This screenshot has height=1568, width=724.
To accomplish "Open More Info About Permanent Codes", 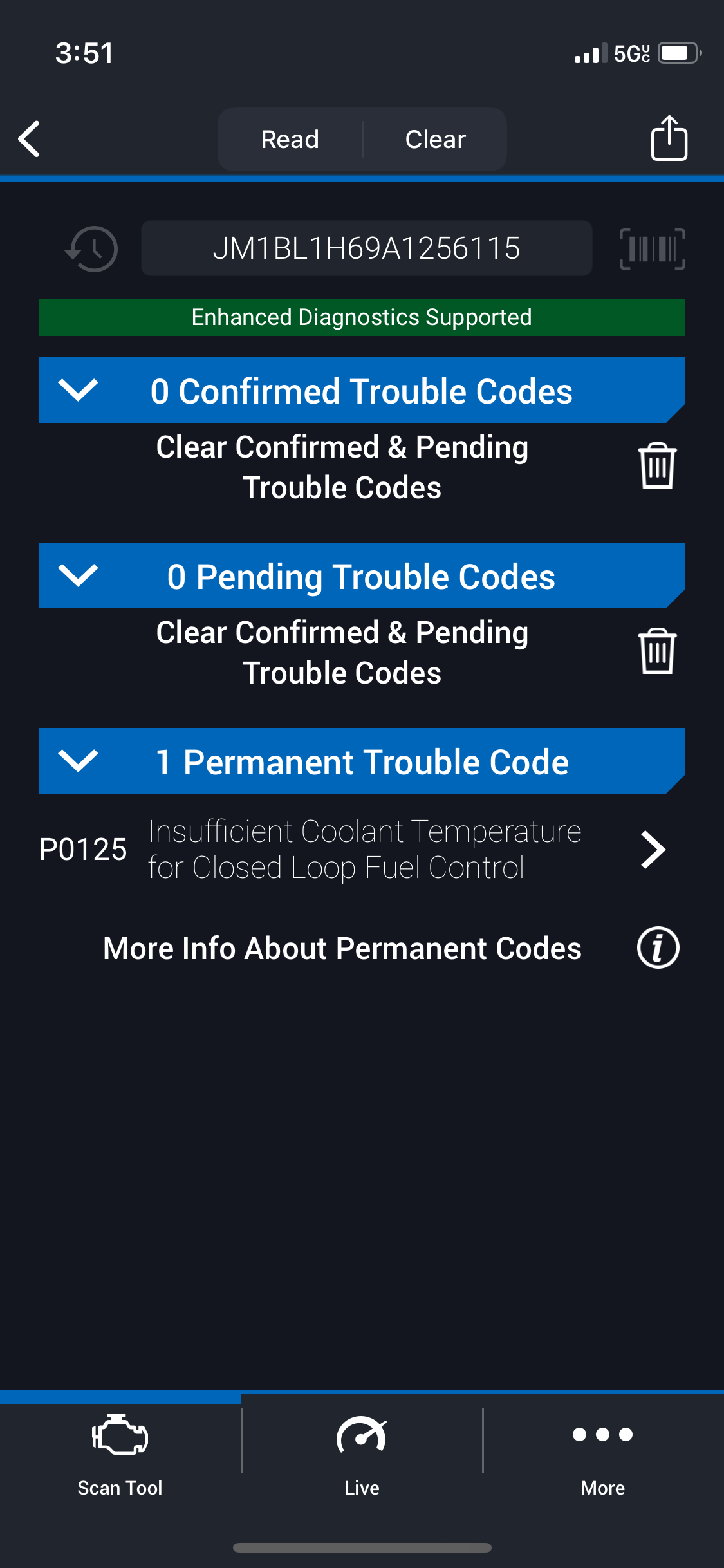I will (657, 948).
